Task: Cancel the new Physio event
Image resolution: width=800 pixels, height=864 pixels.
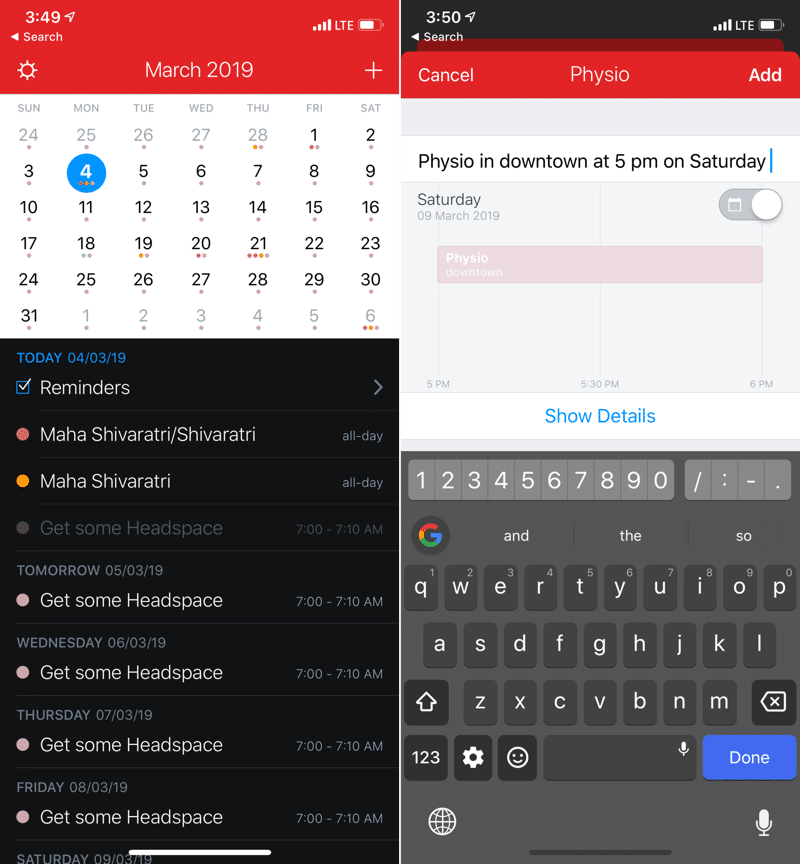Action: (446, 75)
